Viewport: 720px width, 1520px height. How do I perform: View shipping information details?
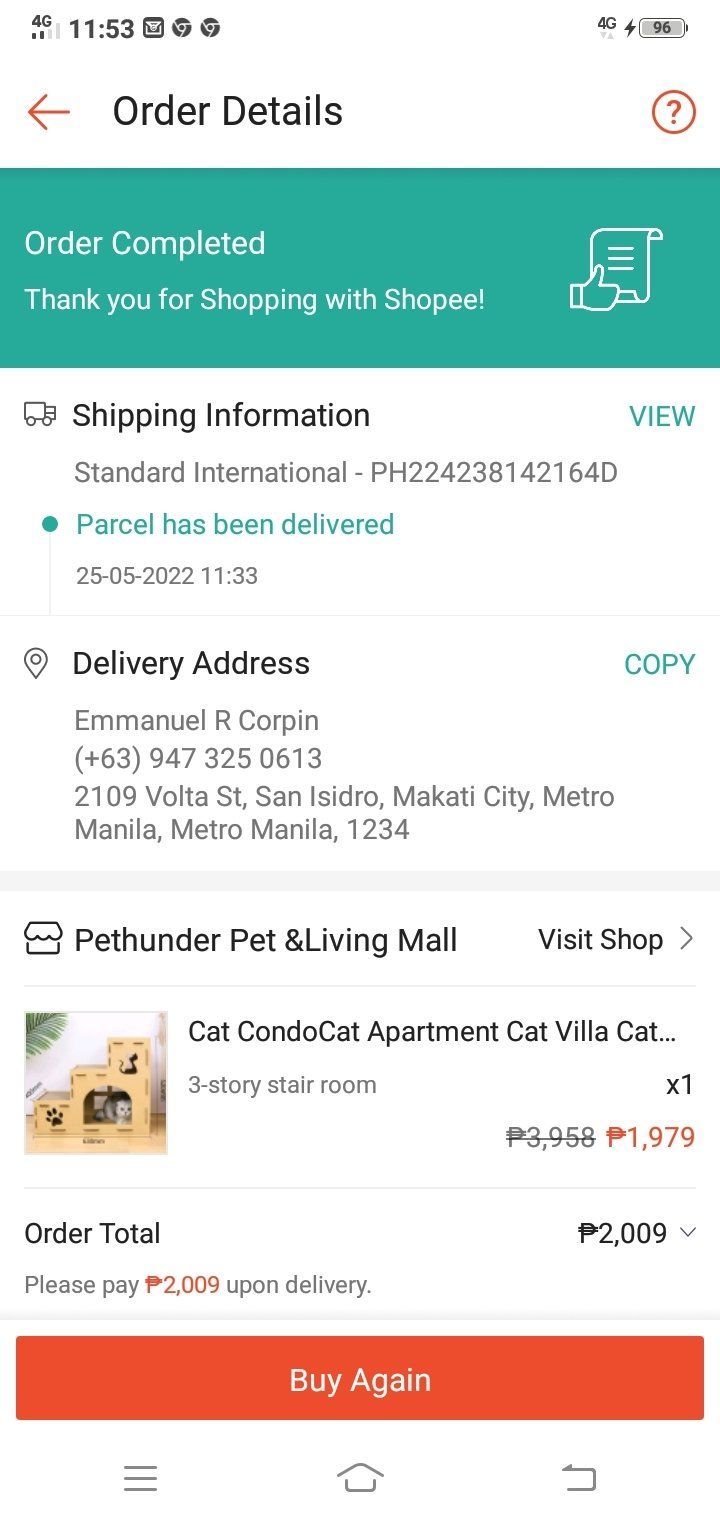[661, 416]
